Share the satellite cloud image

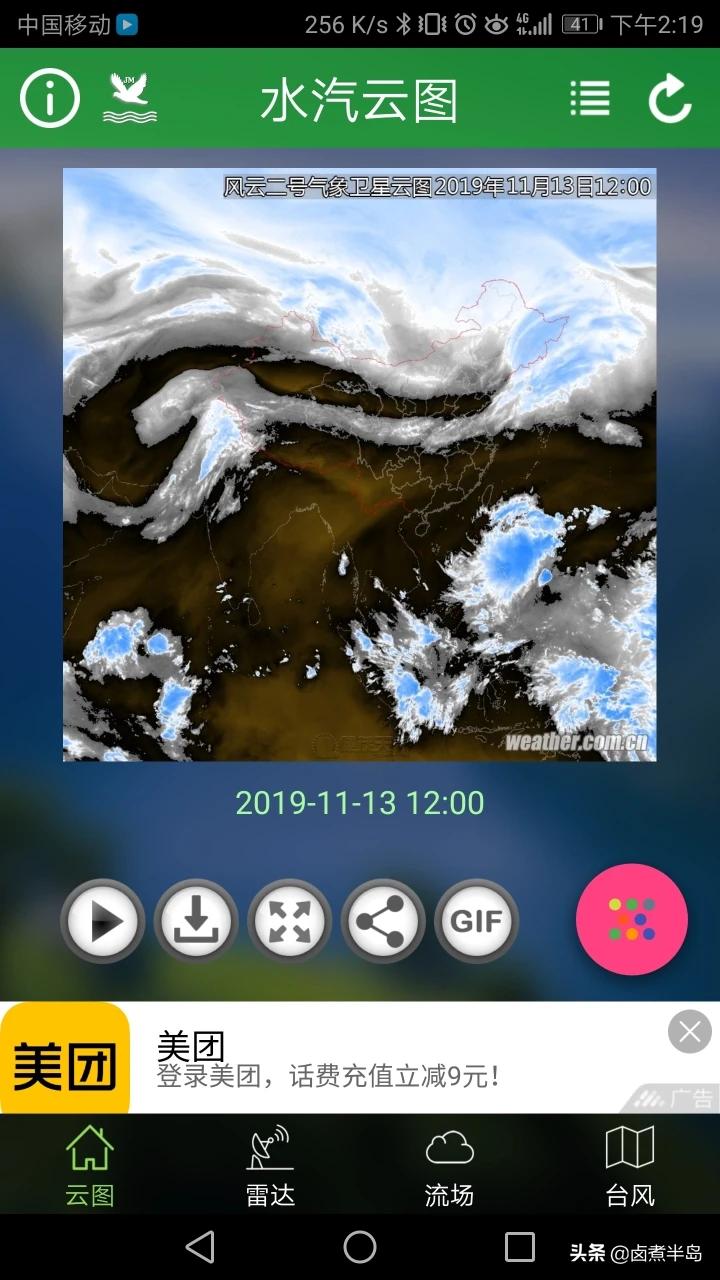[383, 921]
